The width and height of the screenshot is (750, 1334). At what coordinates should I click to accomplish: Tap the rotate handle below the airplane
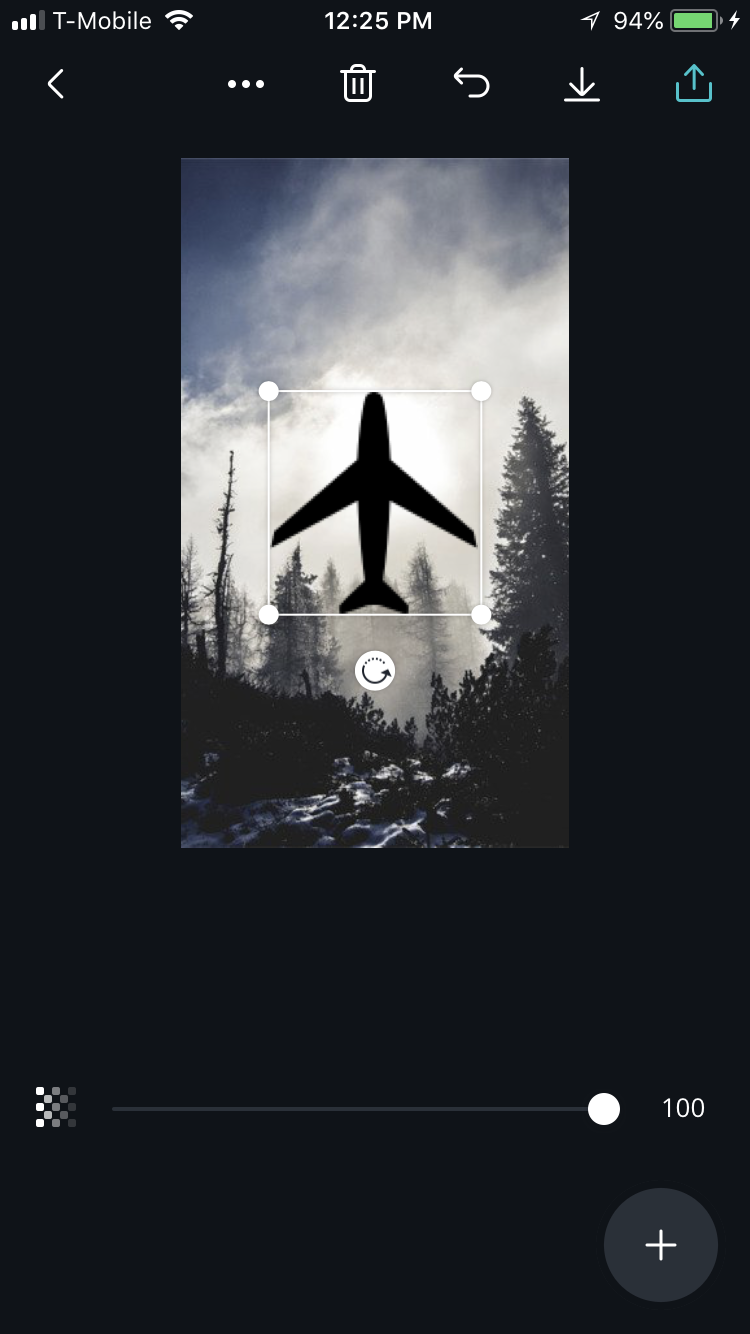[375, 672]
